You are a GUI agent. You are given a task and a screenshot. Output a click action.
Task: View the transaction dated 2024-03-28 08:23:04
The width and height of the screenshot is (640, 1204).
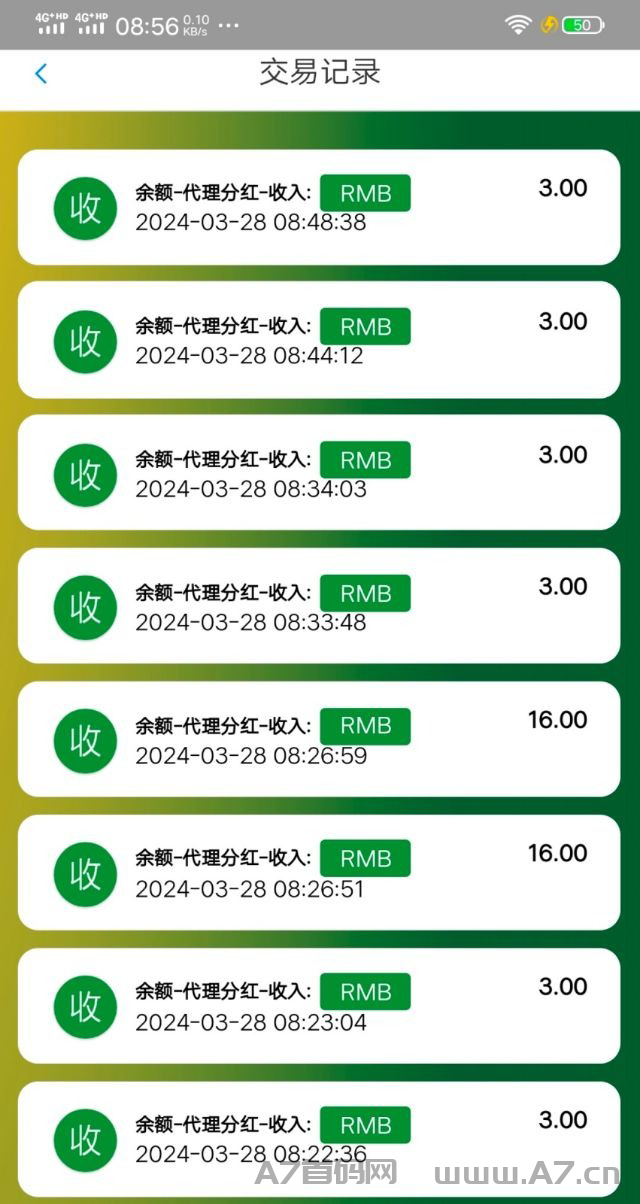point(319,1006)
